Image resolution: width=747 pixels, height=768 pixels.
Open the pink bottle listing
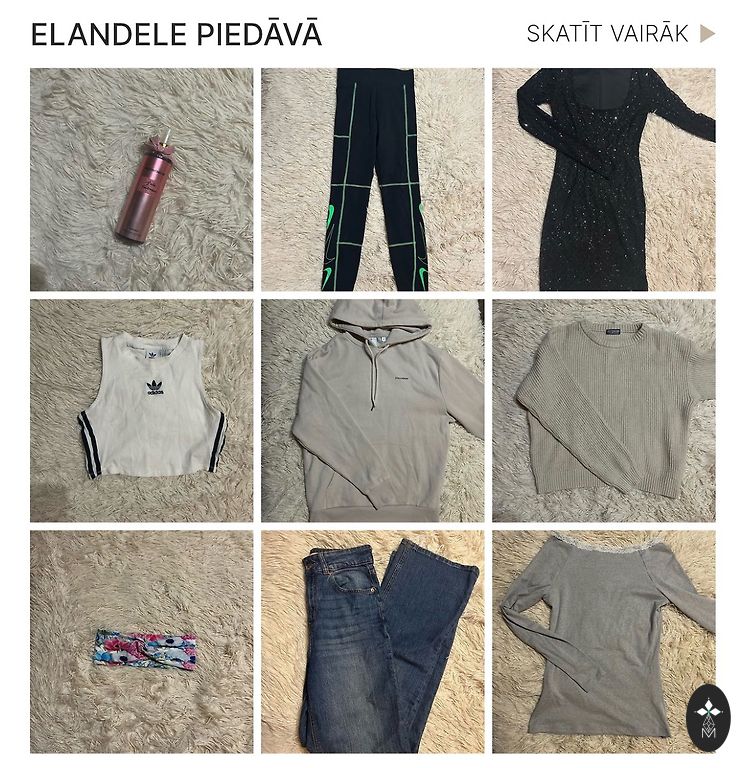[x=141, y=180]
